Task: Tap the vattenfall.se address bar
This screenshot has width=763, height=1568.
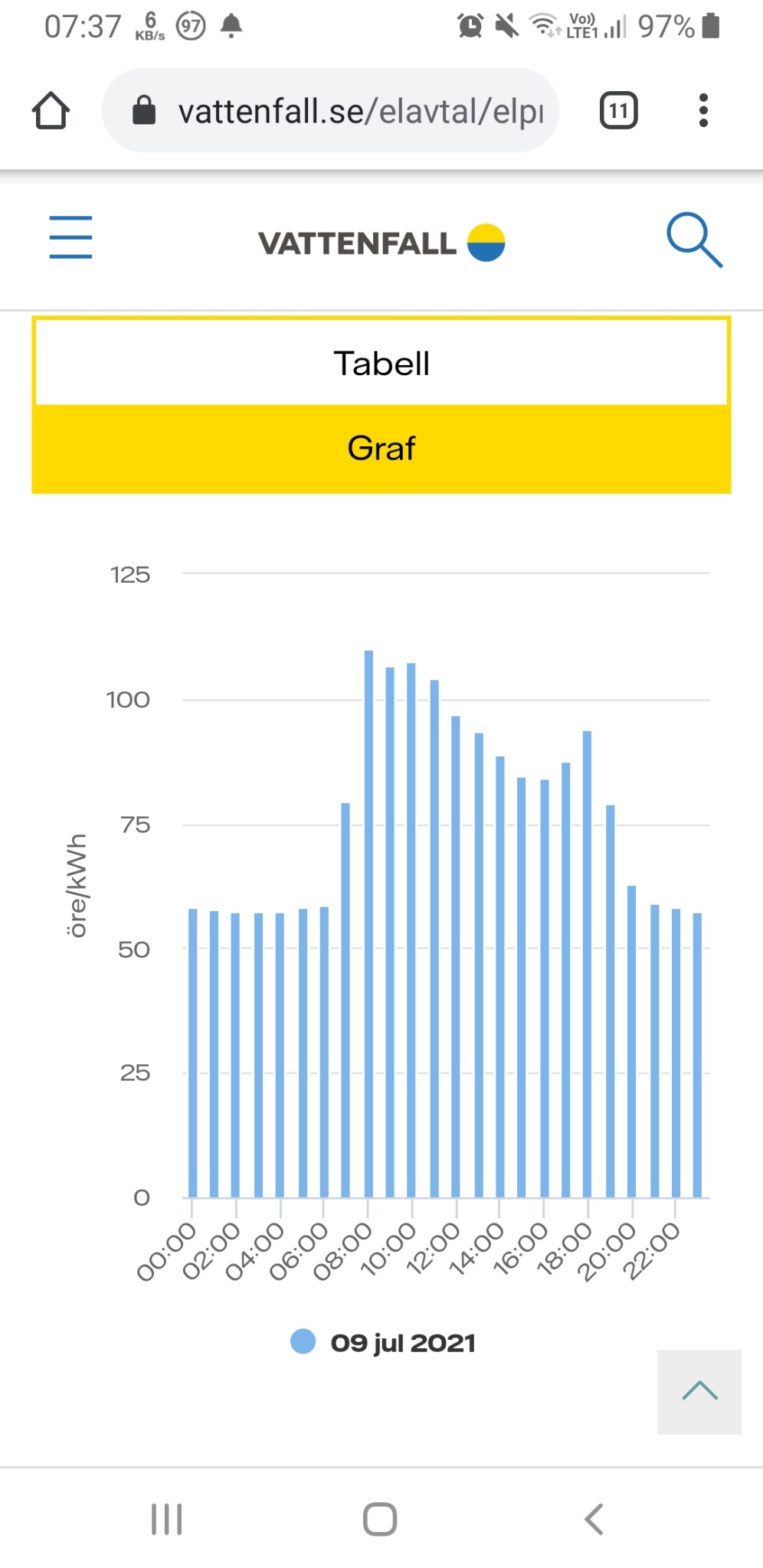Action: (x=345, y=111)
